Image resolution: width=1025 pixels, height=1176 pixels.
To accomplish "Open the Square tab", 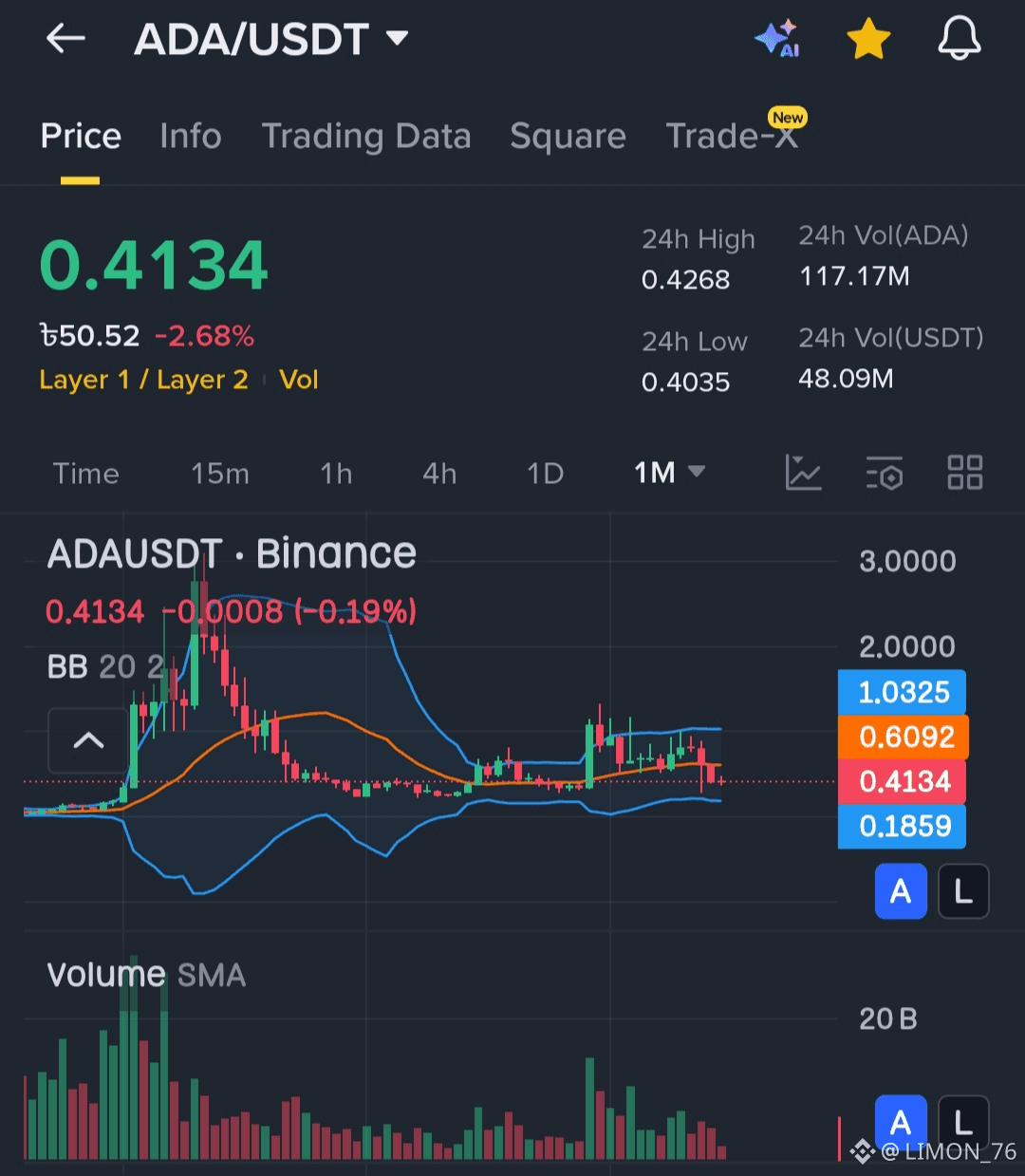I will coord(568,137).
